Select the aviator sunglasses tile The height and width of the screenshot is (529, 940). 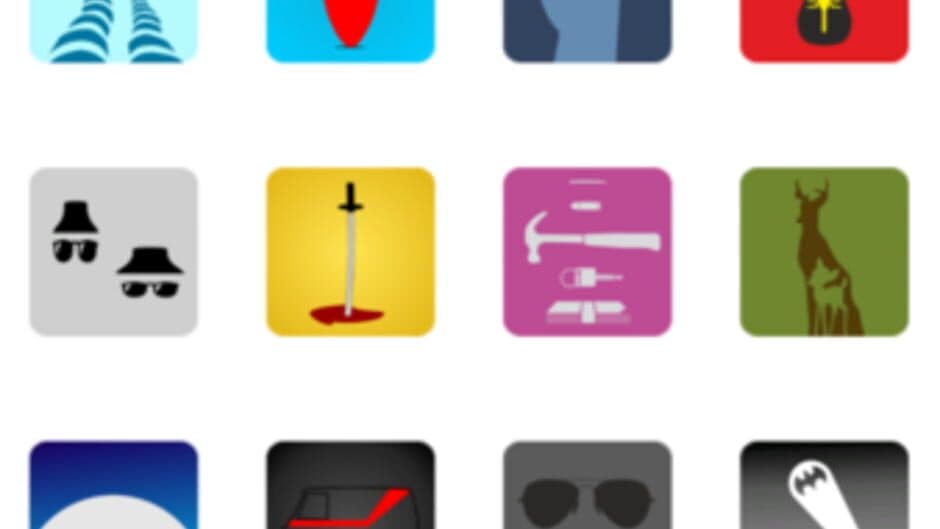tap(587, 486)
